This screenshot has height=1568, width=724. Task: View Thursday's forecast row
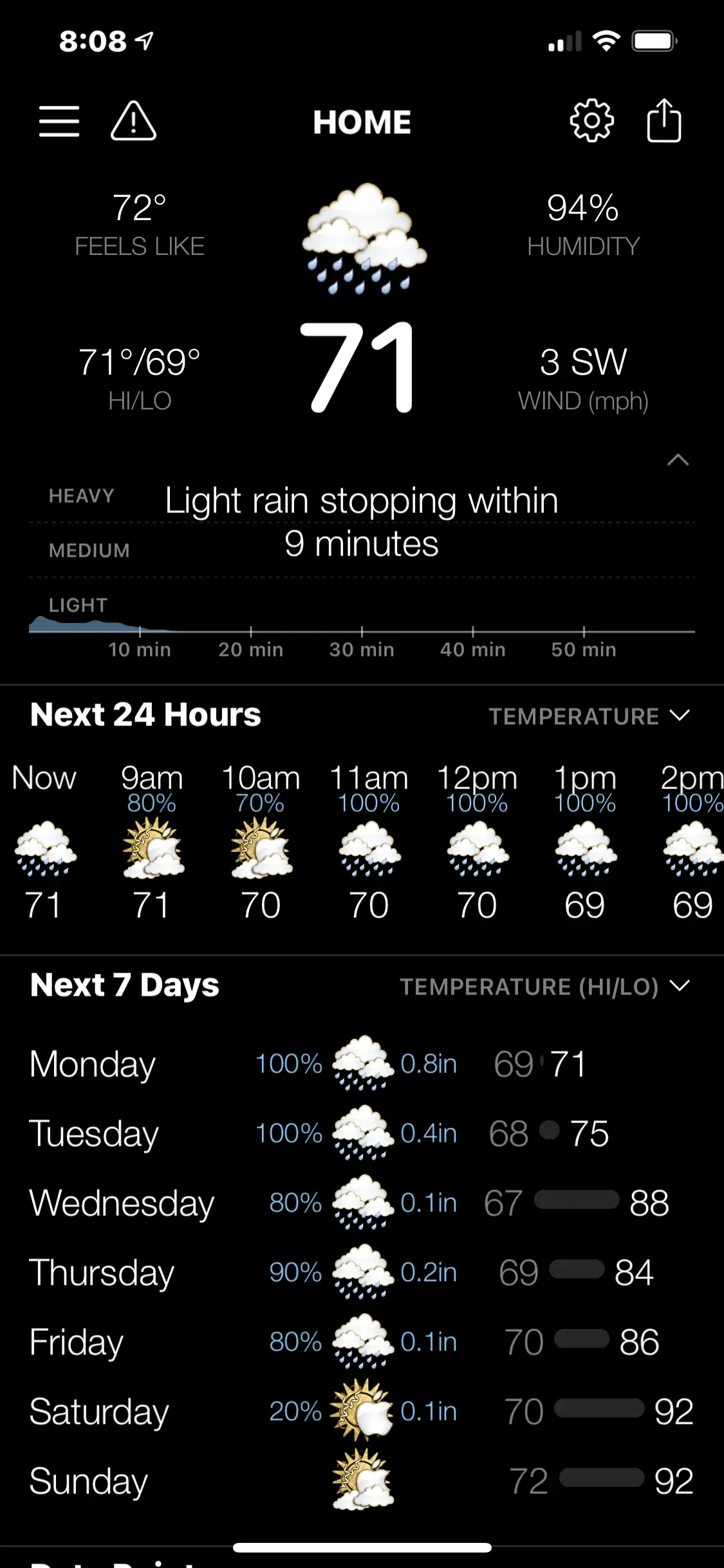362,1273
